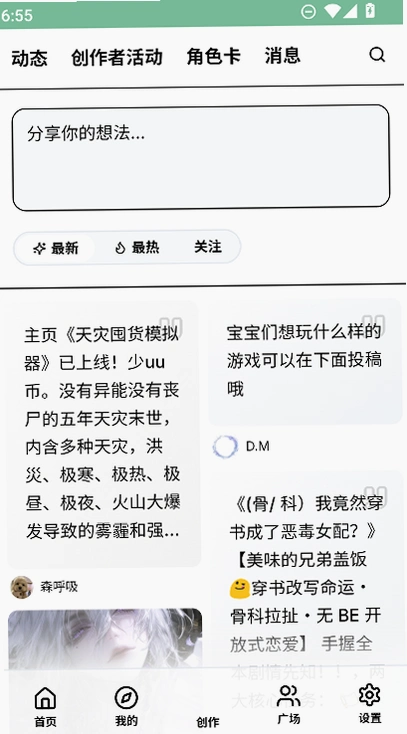This screenshot has width=407, height=734.
Task: Tap the 分享你的想法 input box
Action: tap(201, 157)
